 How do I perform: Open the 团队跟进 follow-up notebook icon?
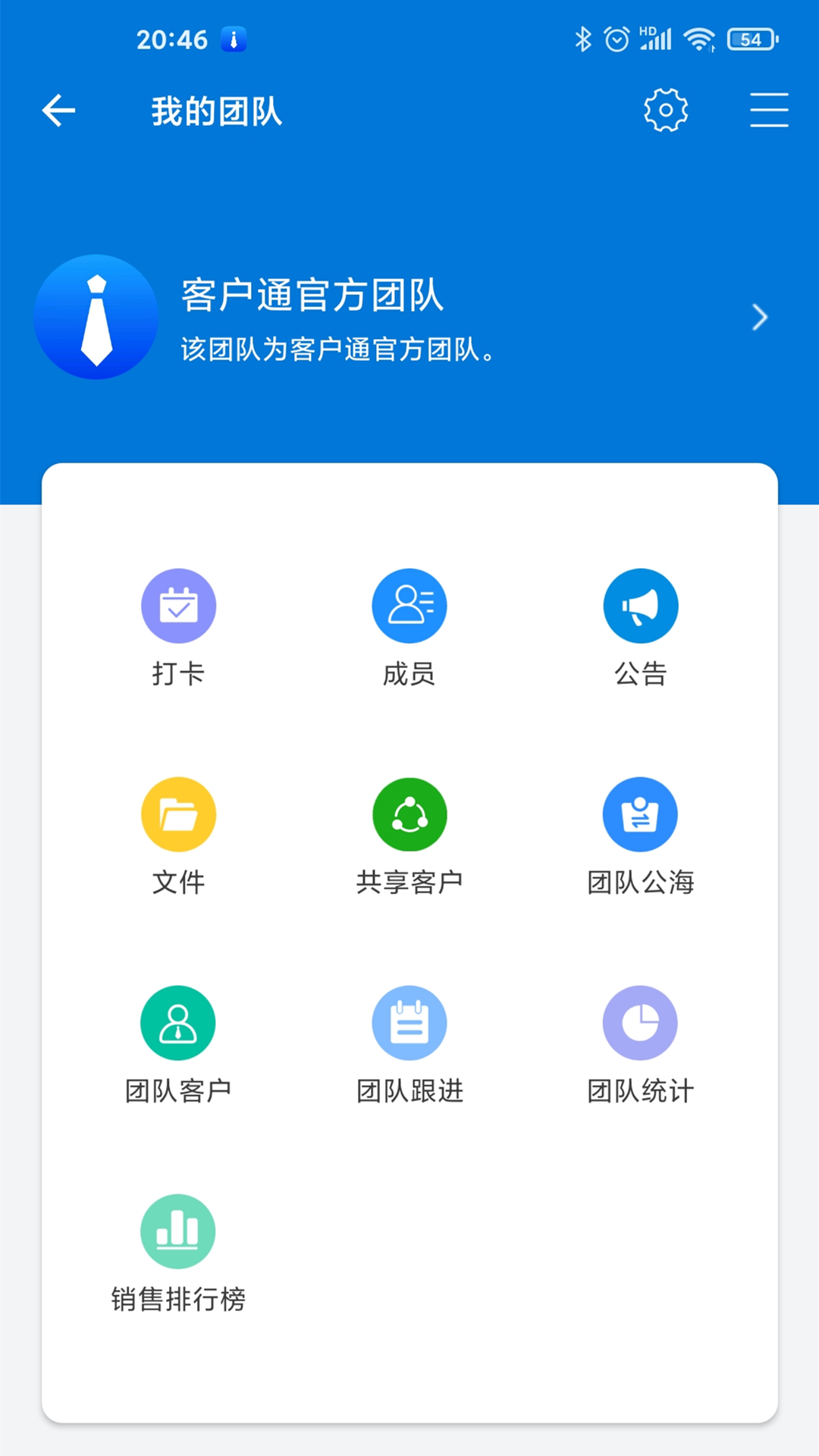409,1022
